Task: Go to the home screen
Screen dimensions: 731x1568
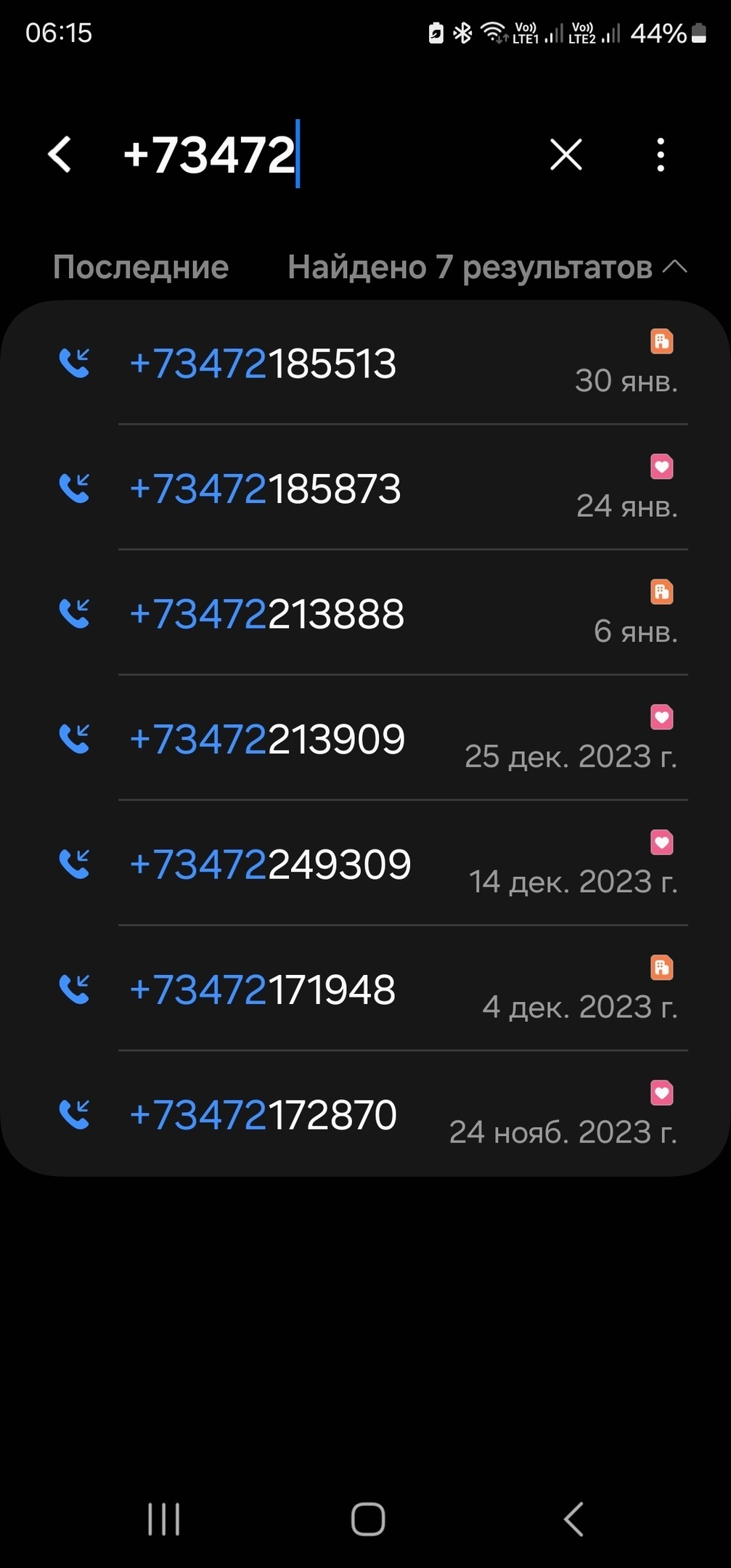Action: [368, 1519]
